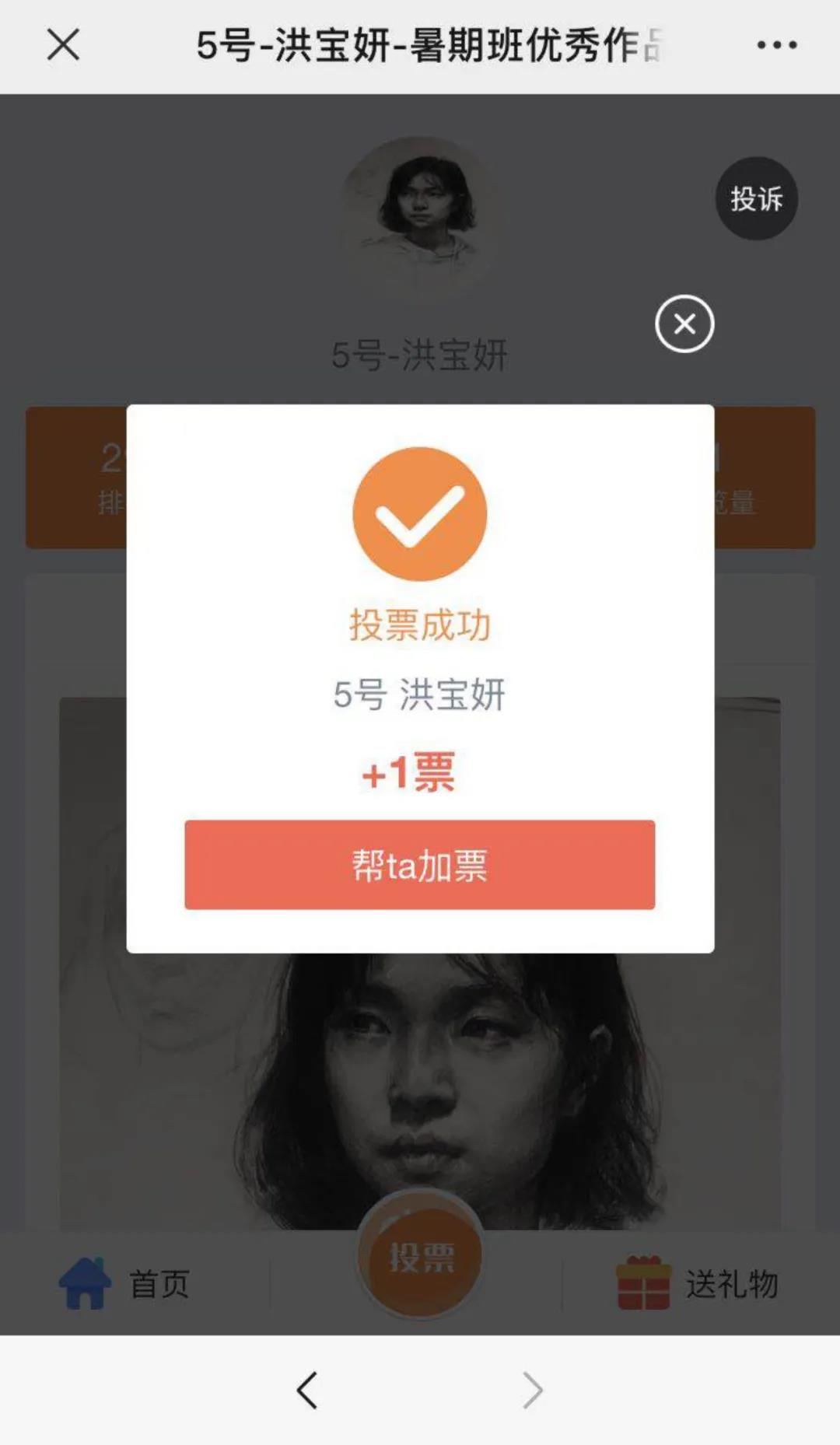Go to the 首页 home tab
This screenshot has height=1445, width=840.
[x=124, y=1283]
